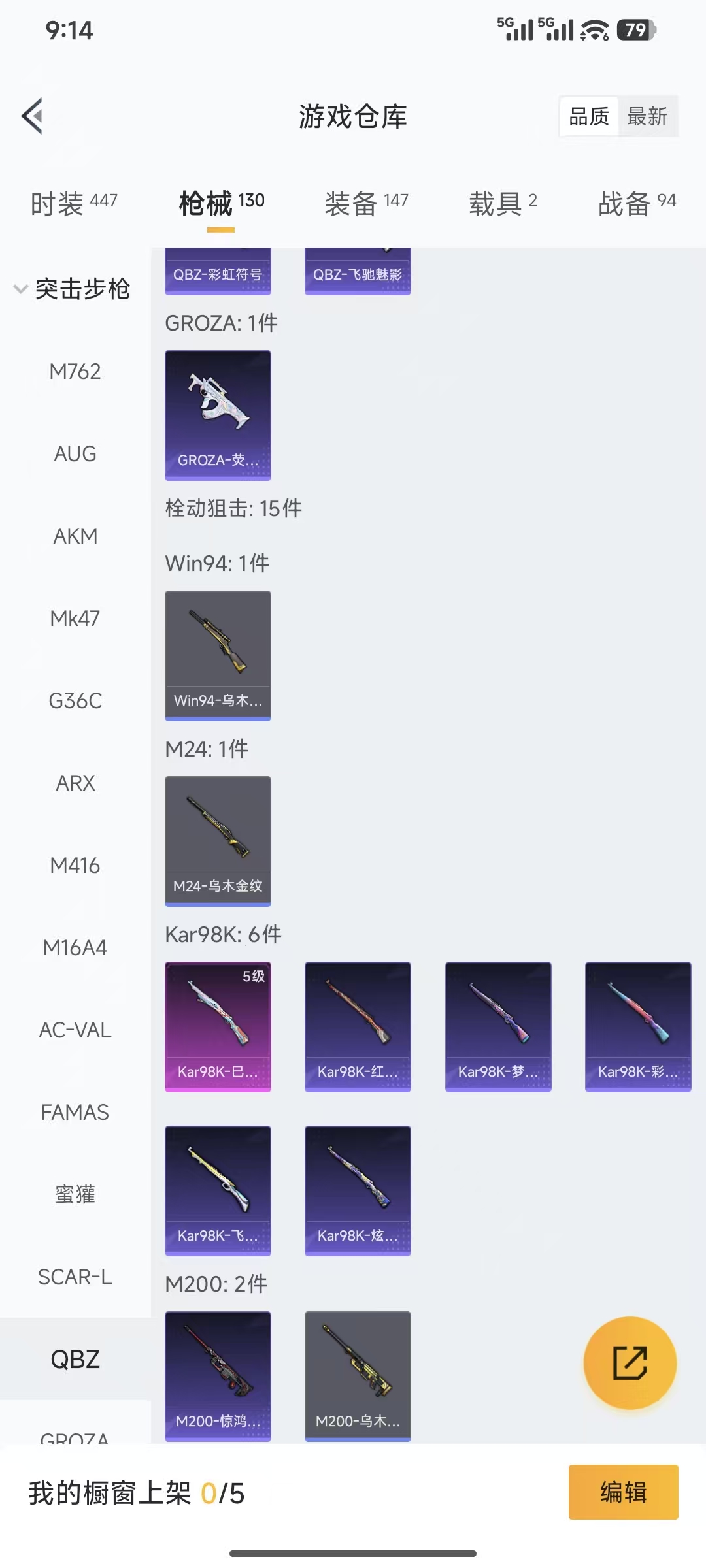This screenshot has width=706, height=1568.
Task: View the M200-惊鸿 skin tile
Action: coord(218,1375)
